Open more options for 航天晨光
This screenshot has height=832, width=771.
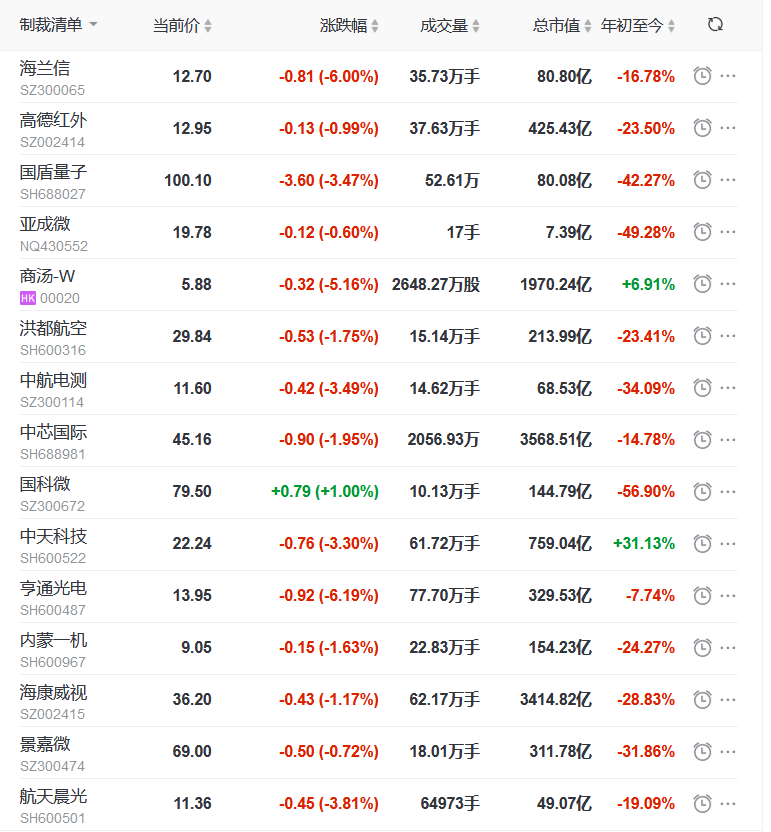coord(728,804)
